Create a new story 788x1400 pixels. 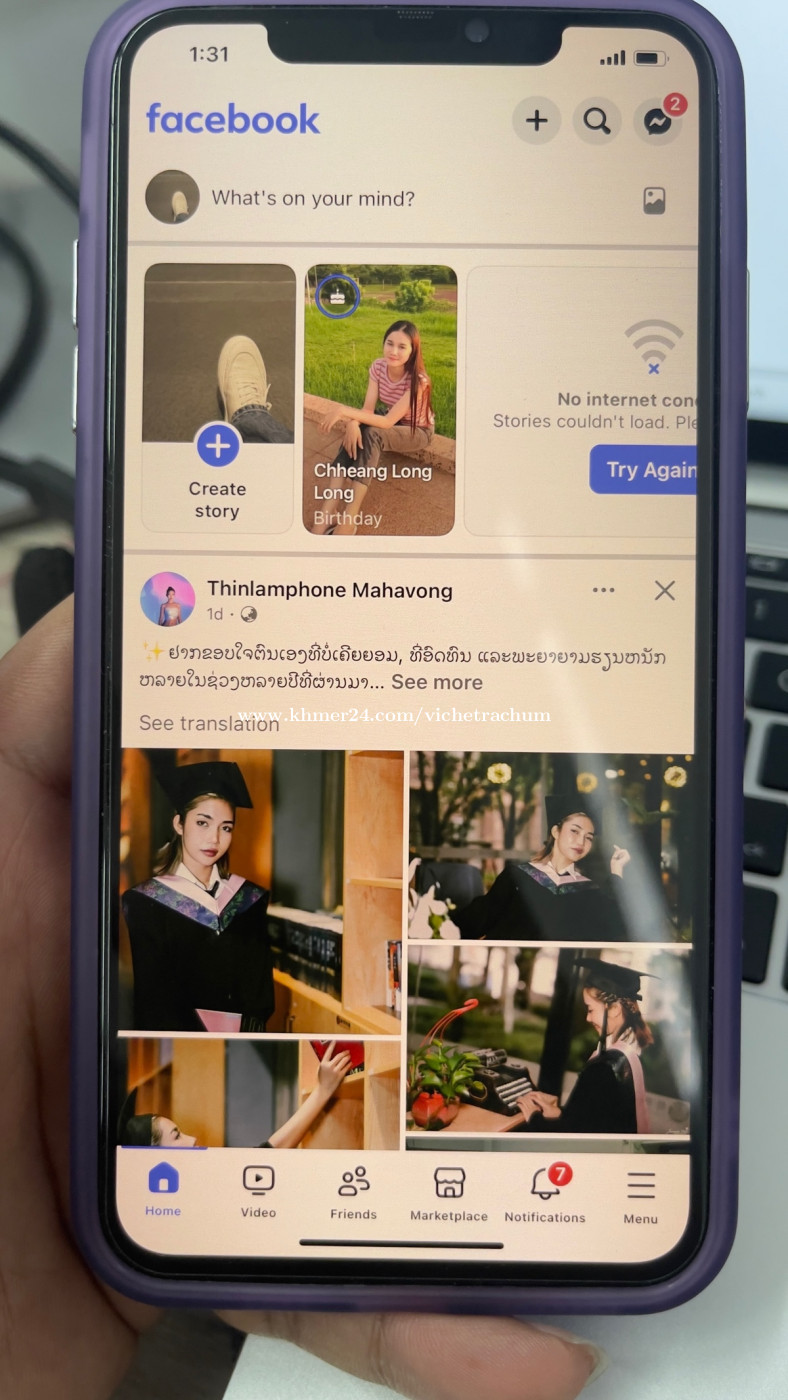218,398
